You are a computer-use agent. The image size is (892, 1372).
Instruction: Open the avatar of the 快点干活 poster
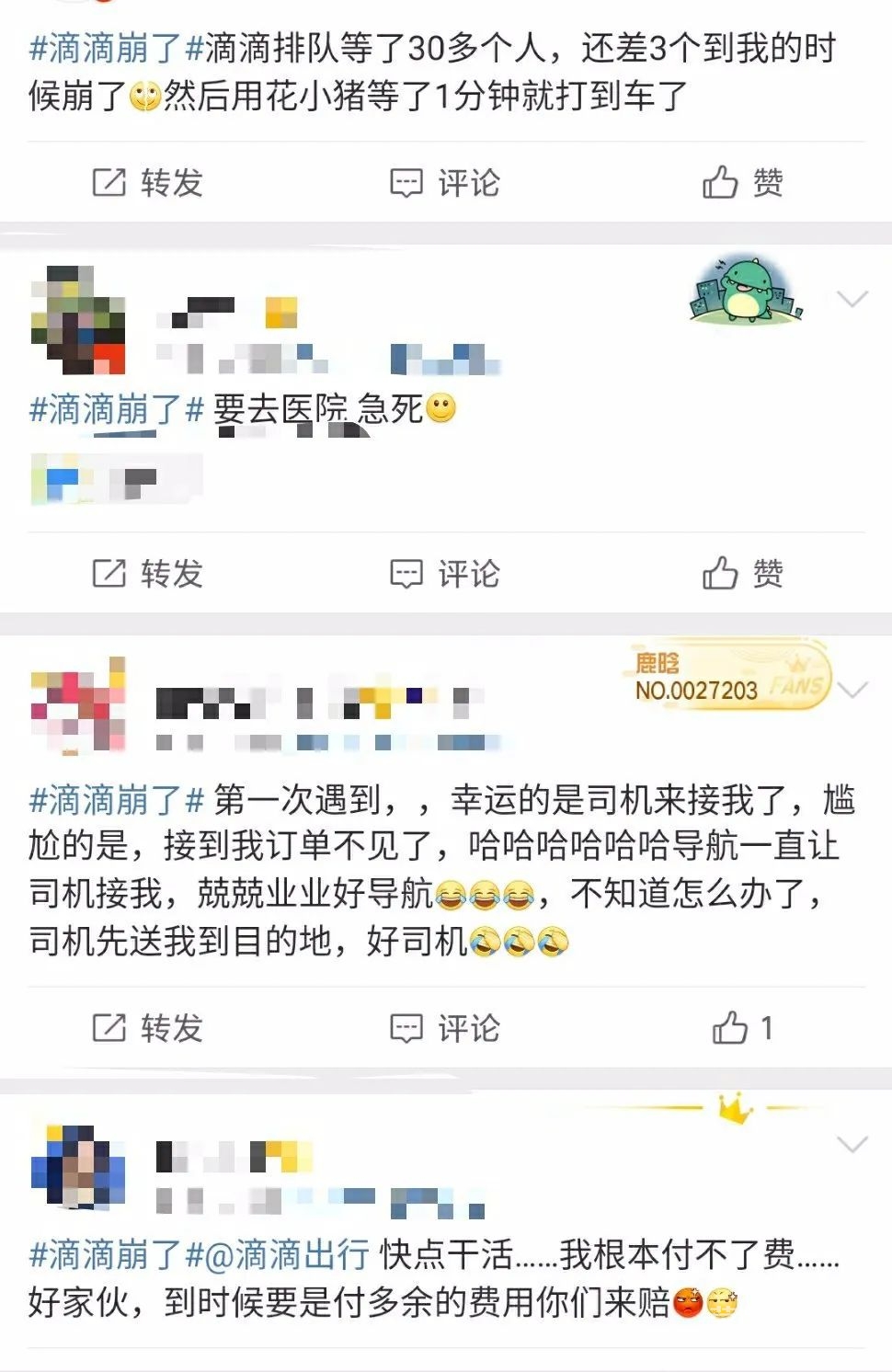coord(78,1166)
